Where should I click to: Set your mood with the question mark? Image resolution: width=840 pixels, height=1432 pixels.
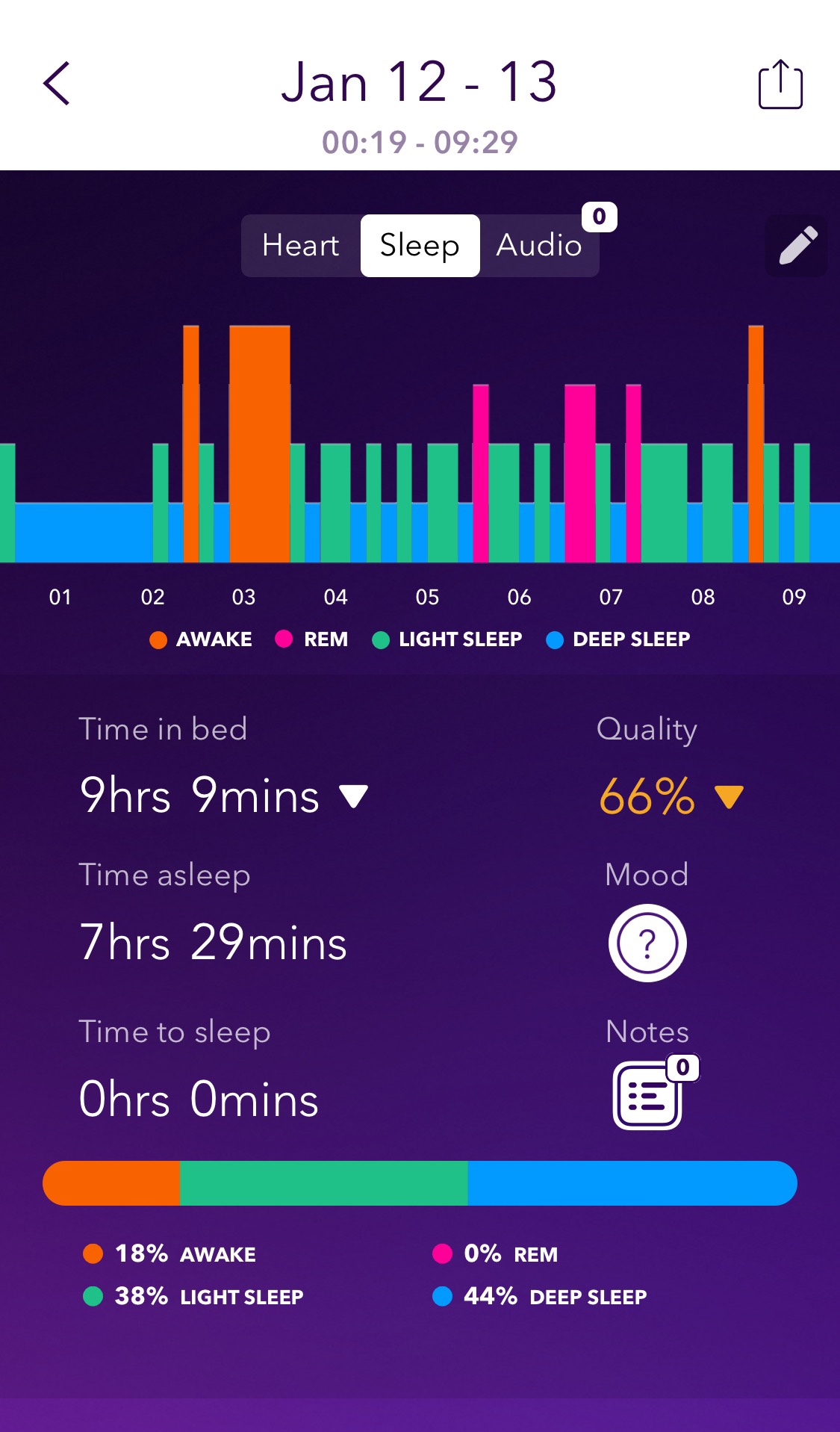(x=647, y=943)
